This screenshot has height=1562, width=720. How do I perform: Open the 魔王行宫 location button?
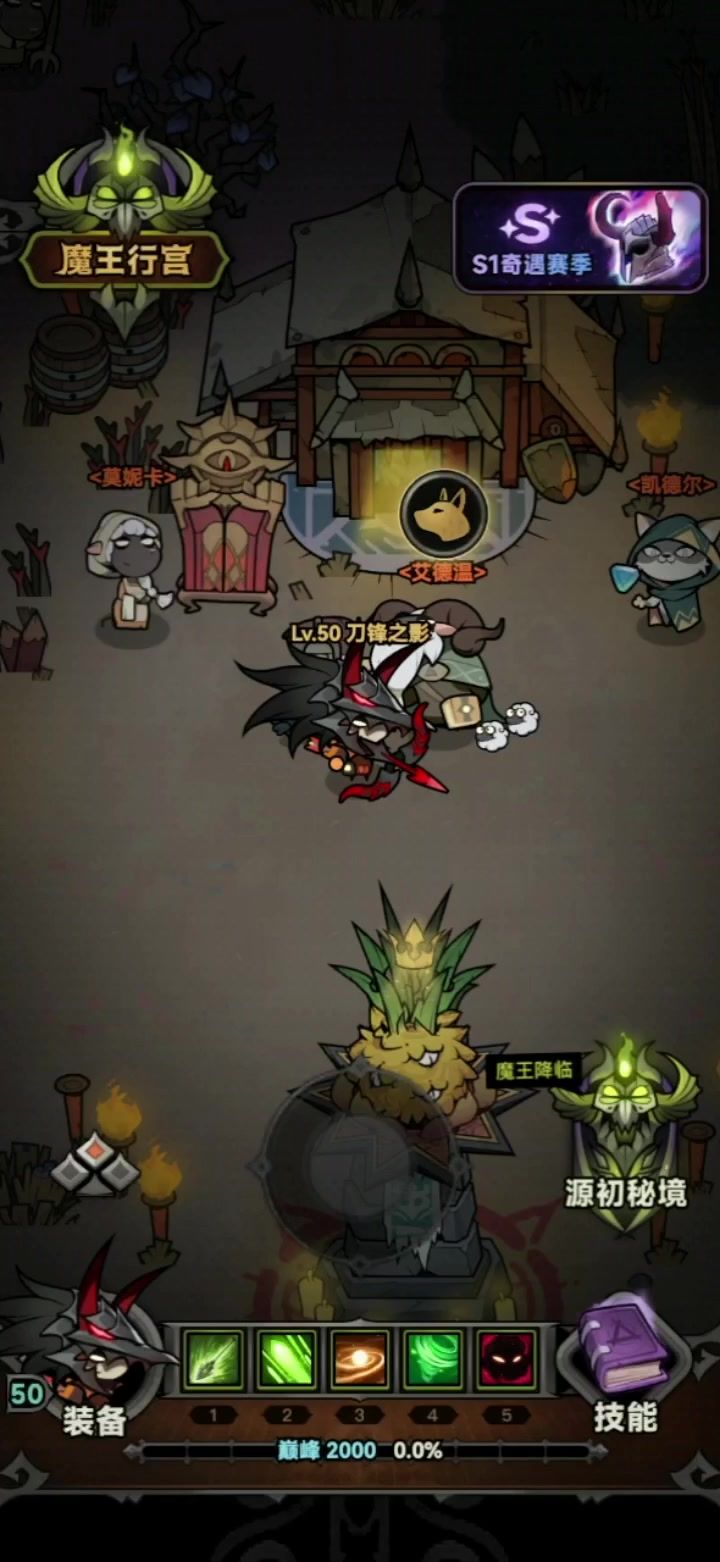click(125, 260)
